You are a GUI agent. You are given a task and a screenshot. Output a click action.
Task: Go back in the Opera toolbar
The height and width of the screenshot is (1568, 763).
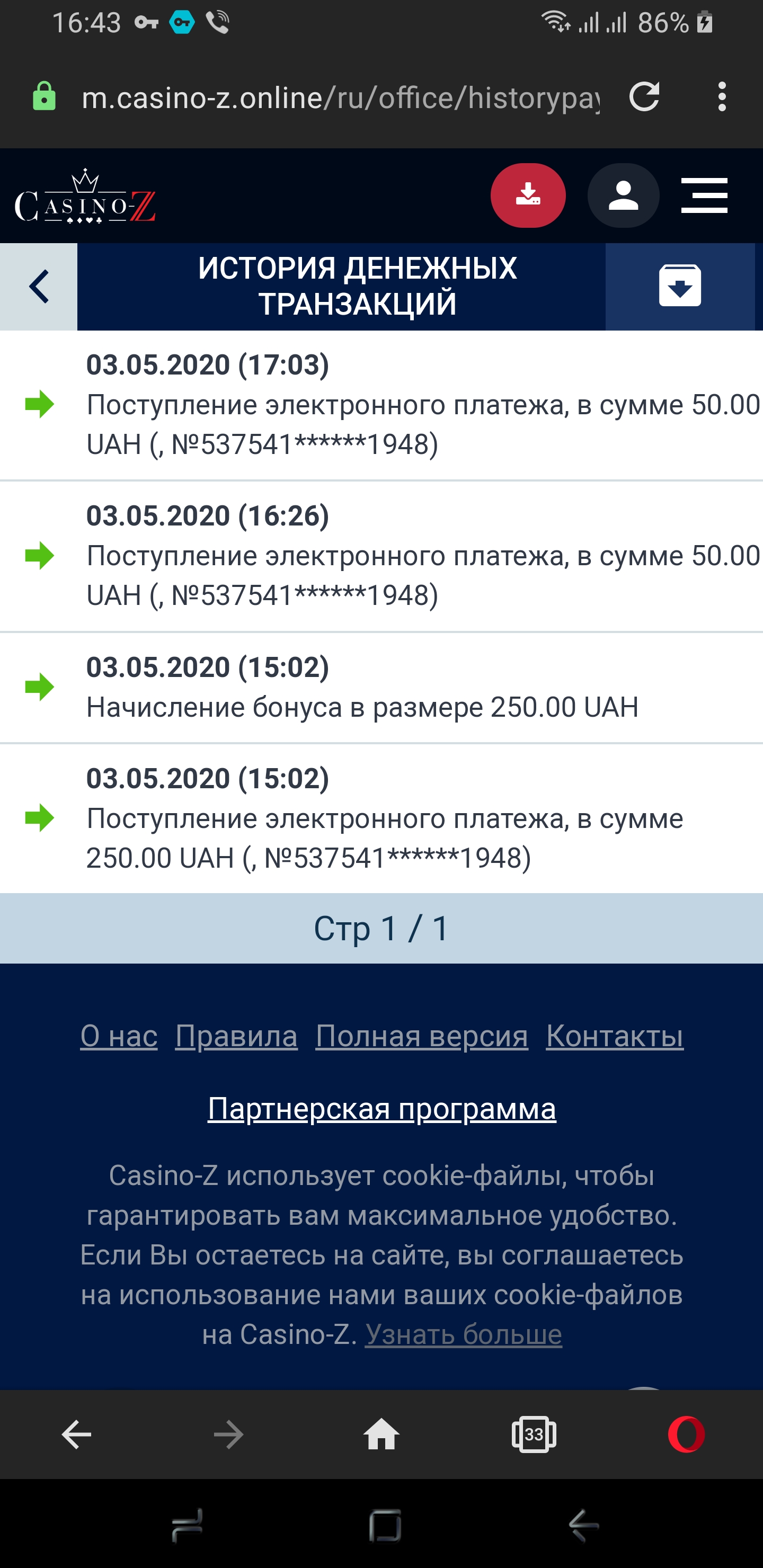pos(77,1435)
